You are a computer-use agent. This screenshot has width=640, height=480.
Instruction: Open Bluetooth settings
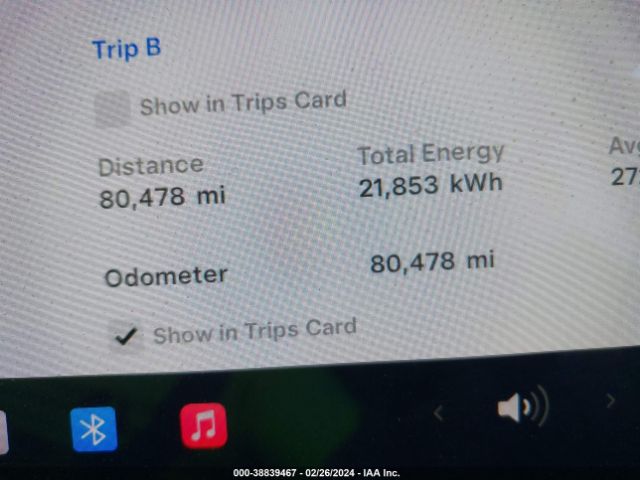[x=93, y=429]
